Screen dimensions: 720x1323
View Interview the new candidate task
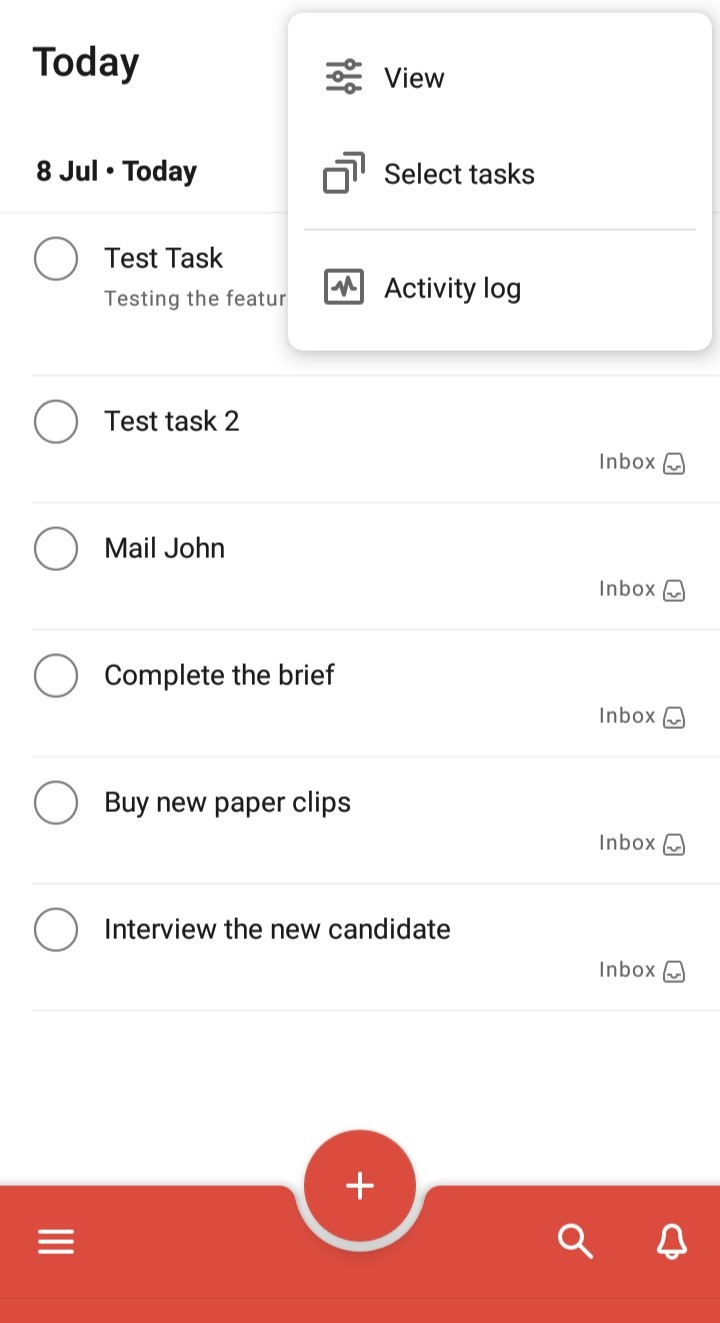[x=277, y=930]
